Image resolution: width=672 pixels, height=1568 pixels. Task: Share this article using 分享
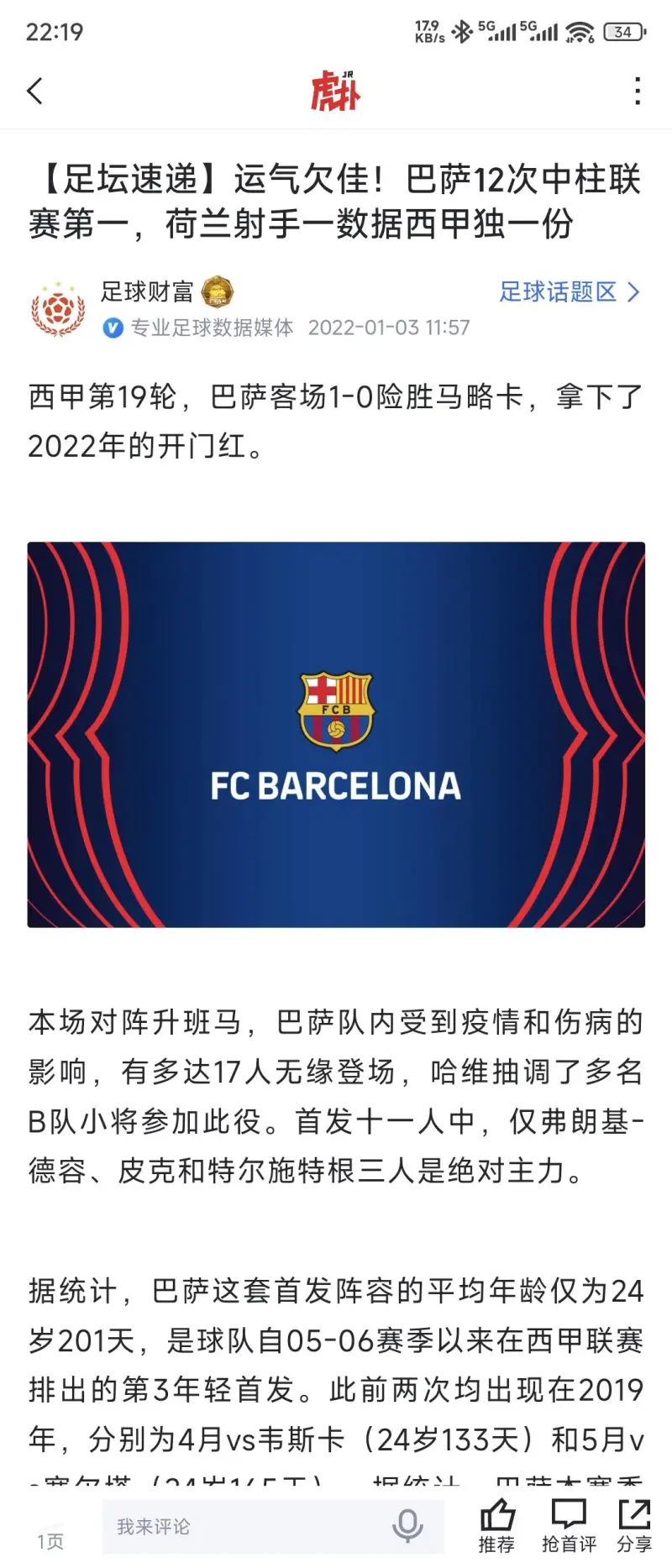634,1526
